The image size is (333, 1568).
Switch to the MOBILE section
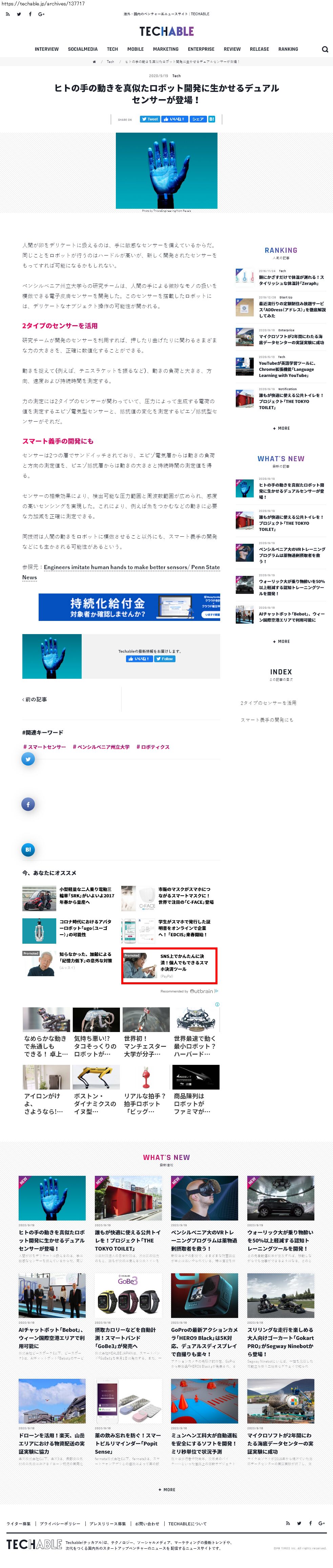click(136, 49)
